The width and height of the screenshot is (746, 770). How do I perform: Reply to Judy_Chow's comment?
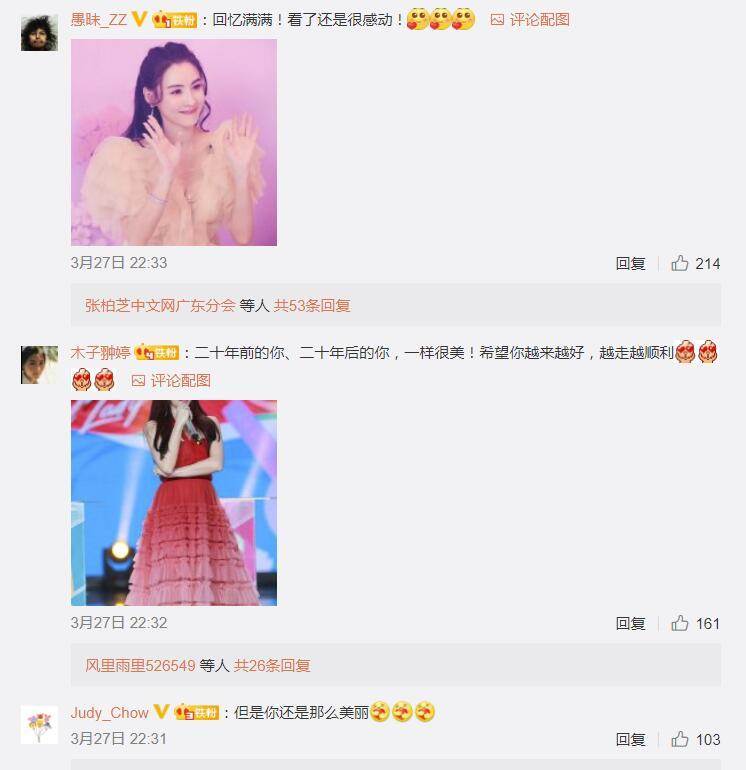tap(630, 740)
